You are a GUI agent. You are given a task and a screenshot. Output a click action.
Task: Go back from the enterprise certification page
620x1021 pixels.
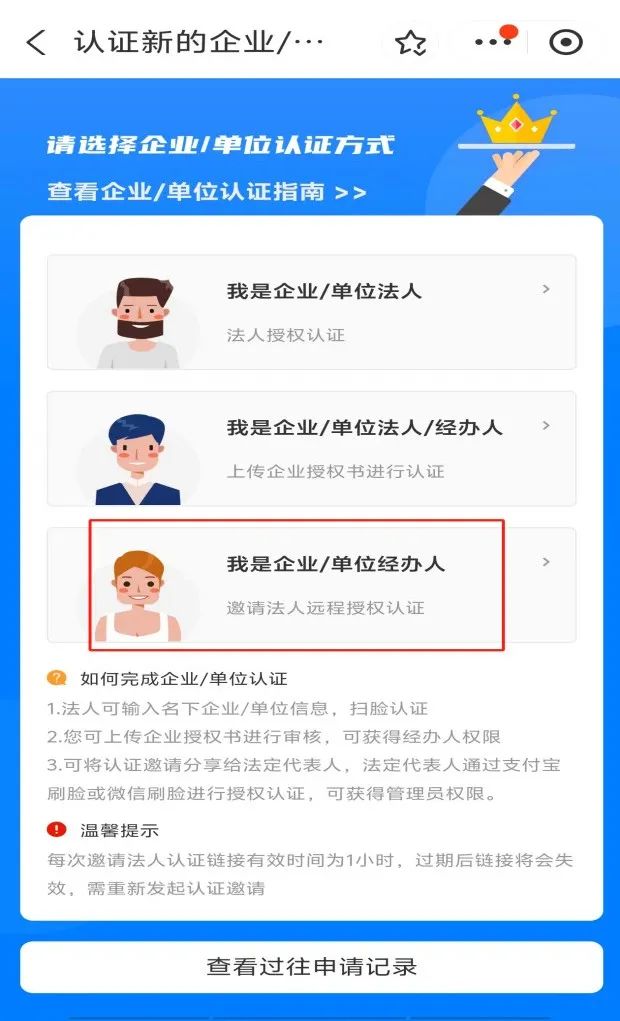36,42
